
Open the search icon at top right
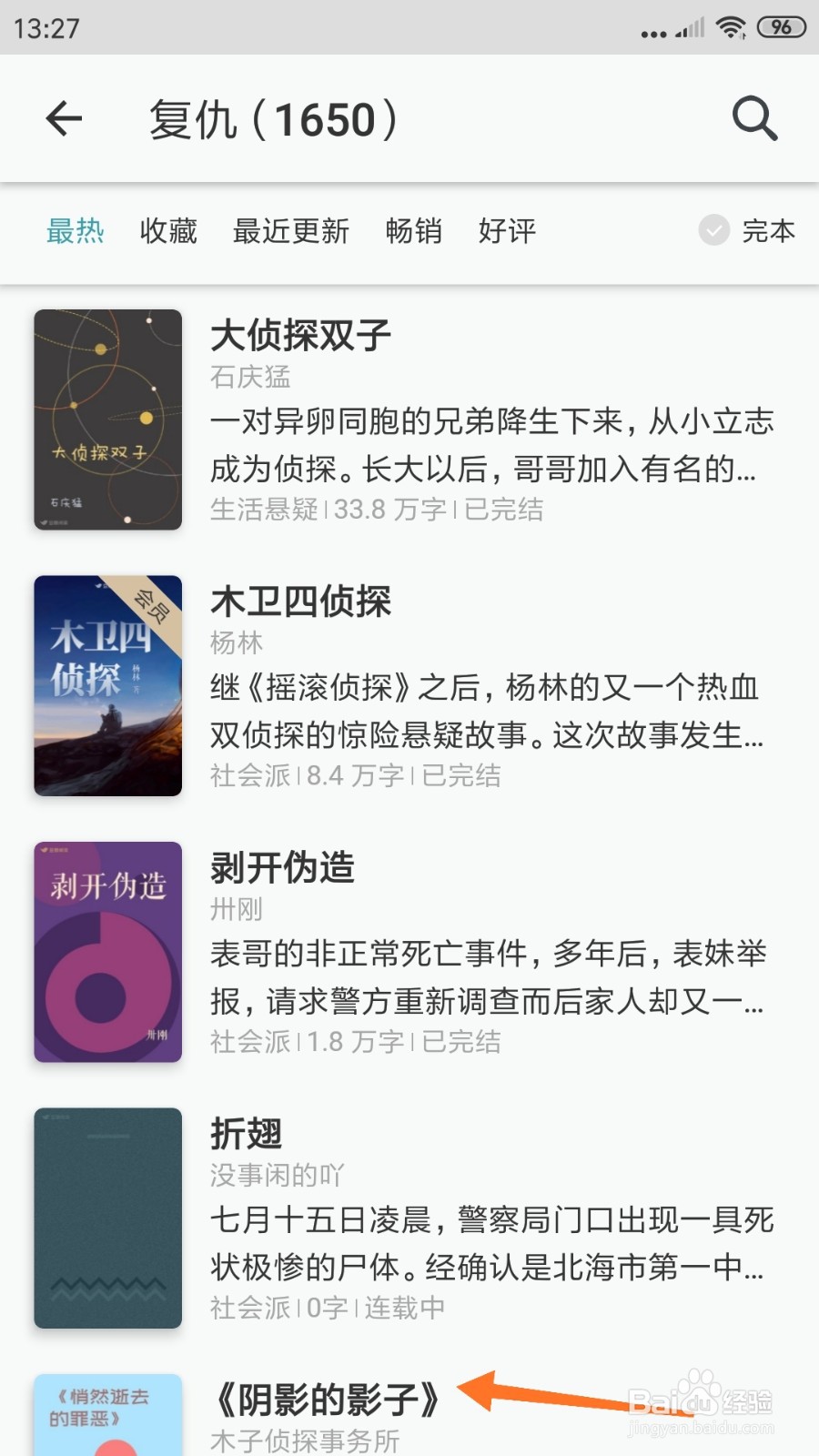[754, 118]
